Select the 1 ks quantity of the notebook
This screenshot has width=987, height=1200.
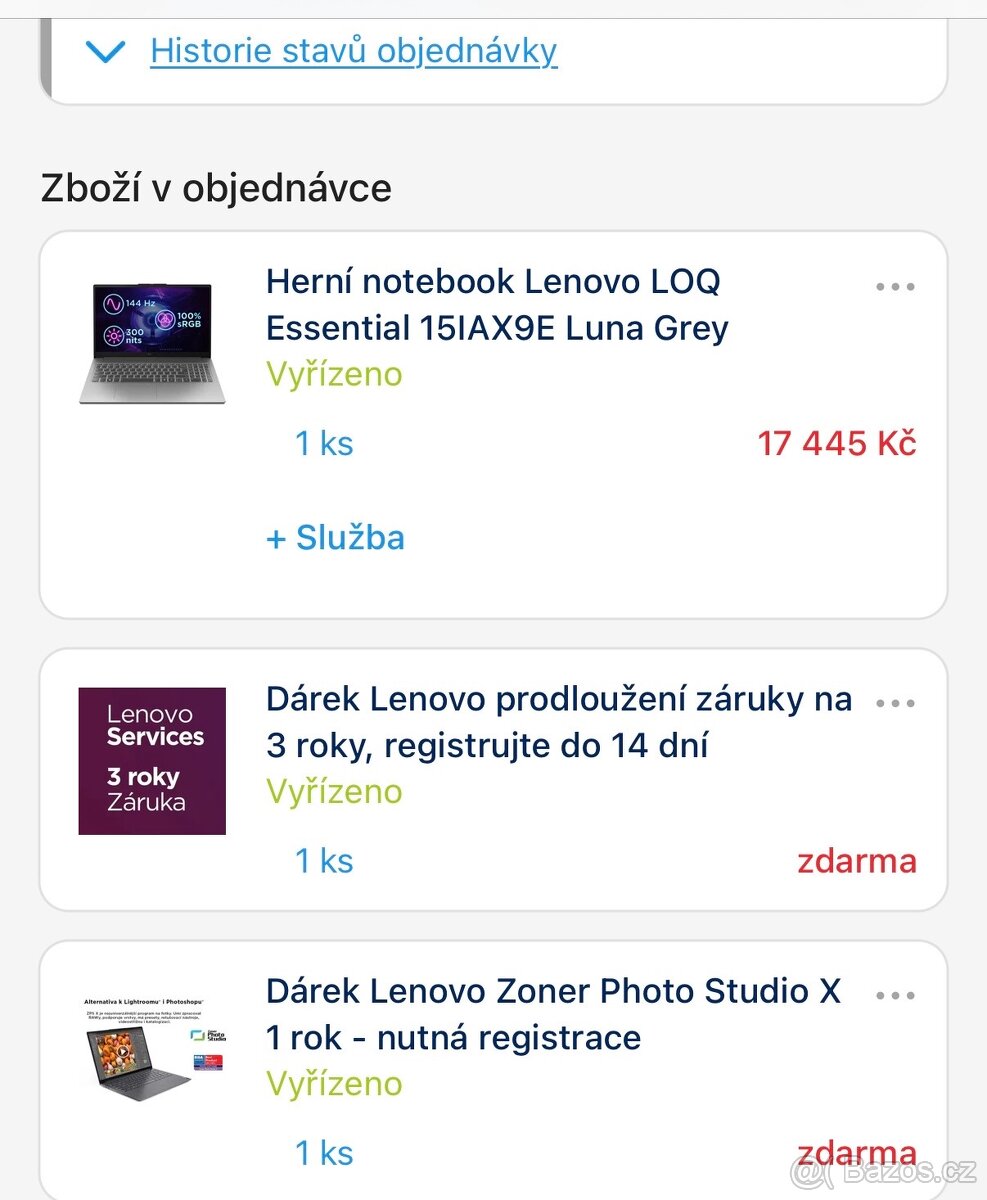click(323, 443)
